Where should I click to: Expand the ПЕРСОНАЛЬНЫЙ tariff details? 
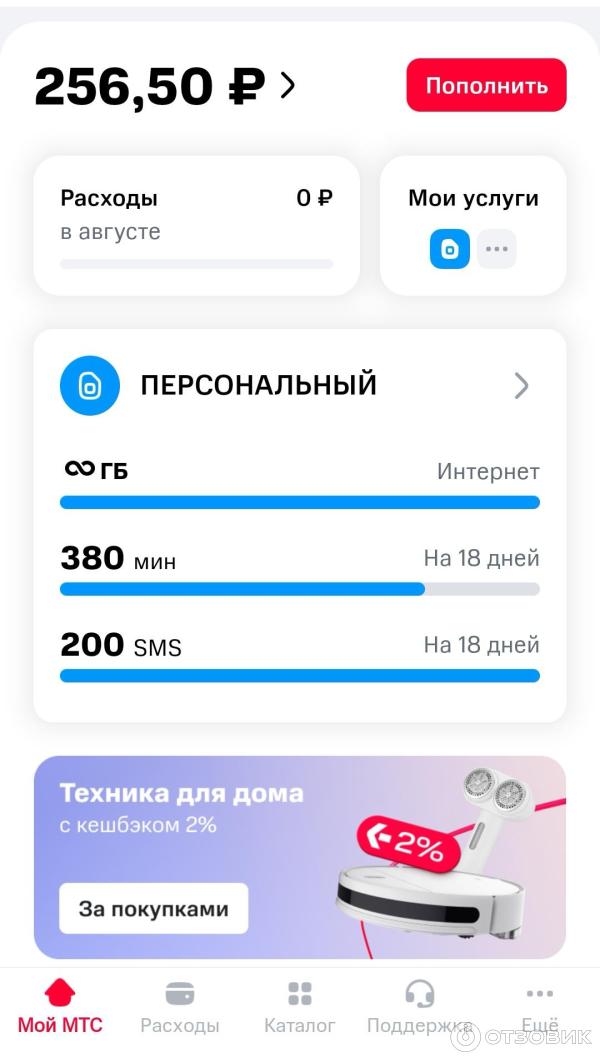[x=521, y=386]
